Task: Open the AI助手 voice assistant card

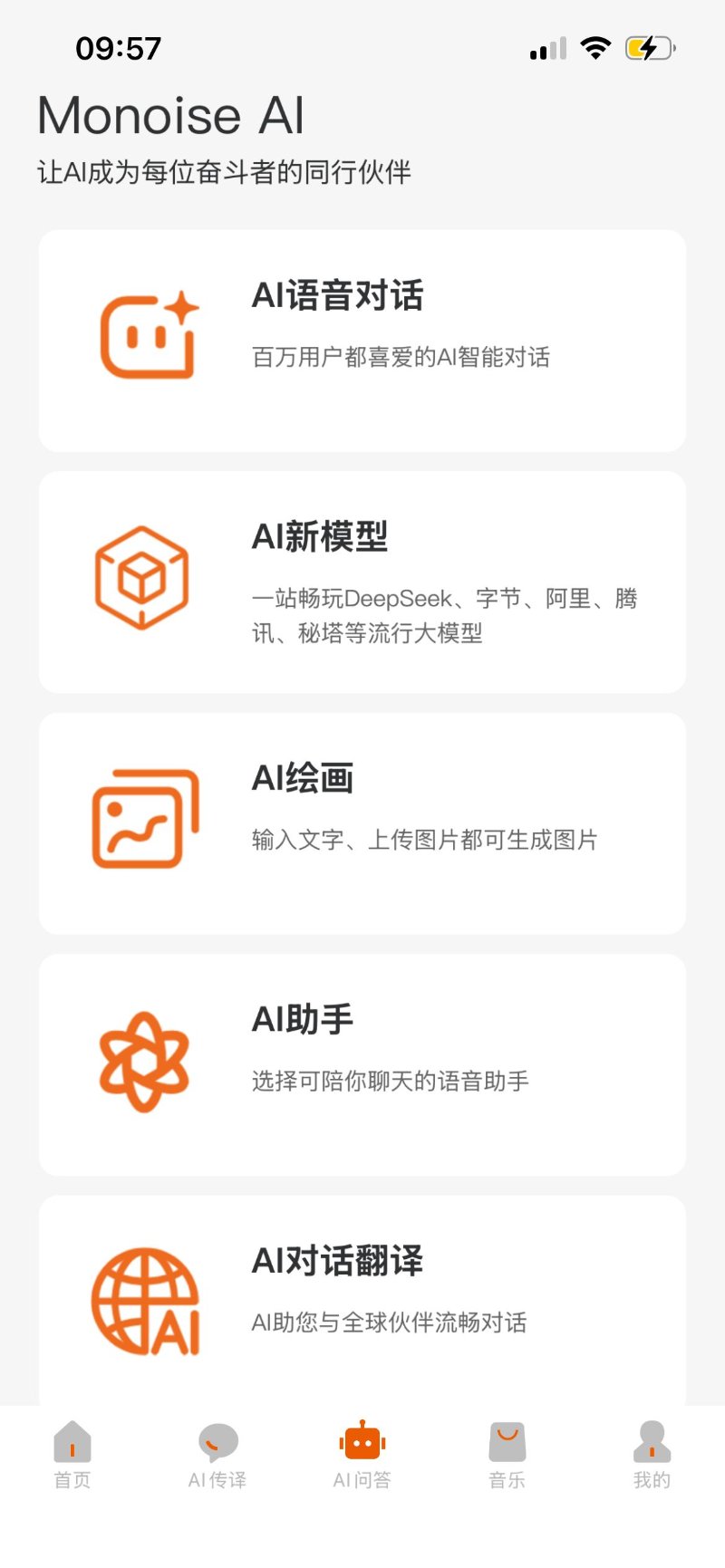Action: pos(362,1064)
